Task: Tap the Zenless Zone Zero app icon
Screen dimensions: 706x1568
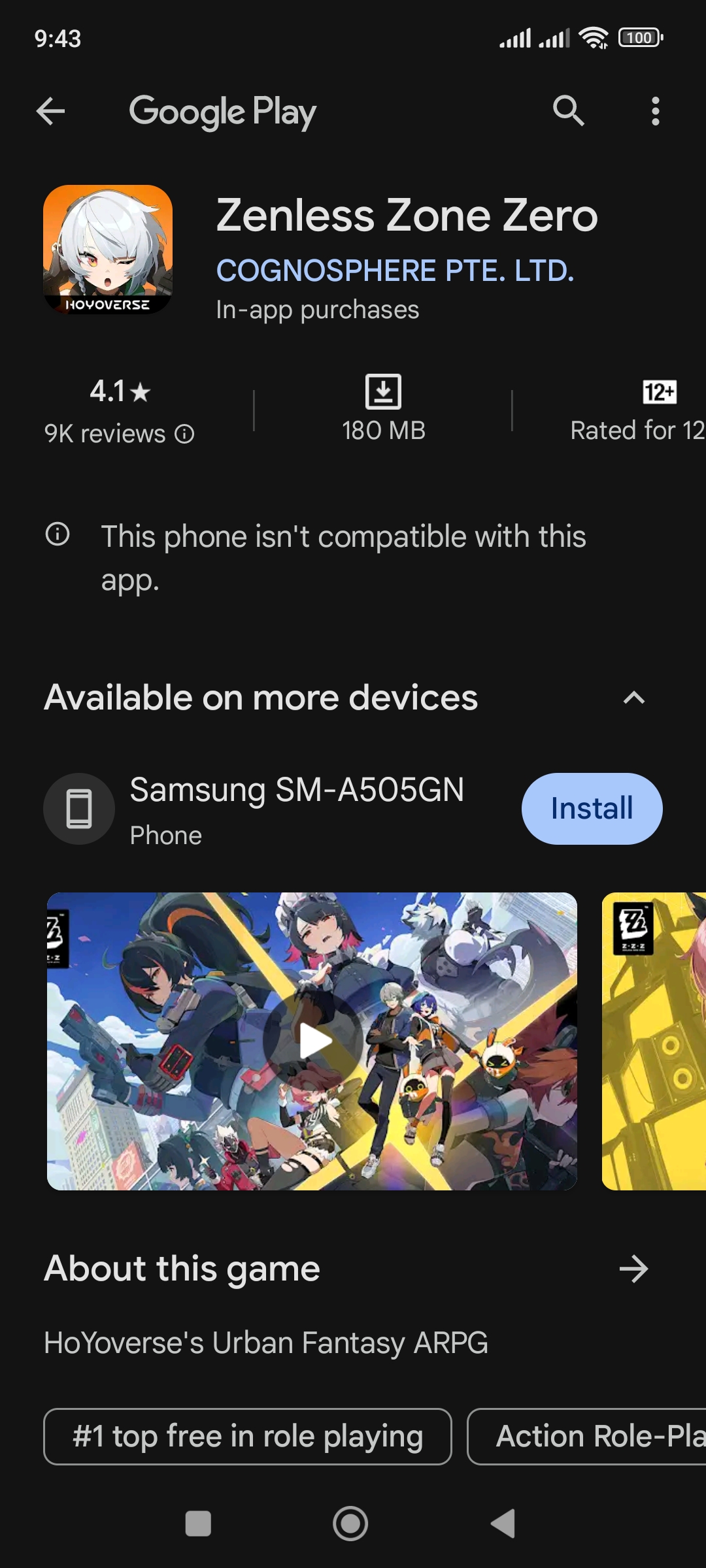Action: click(109, 248)
